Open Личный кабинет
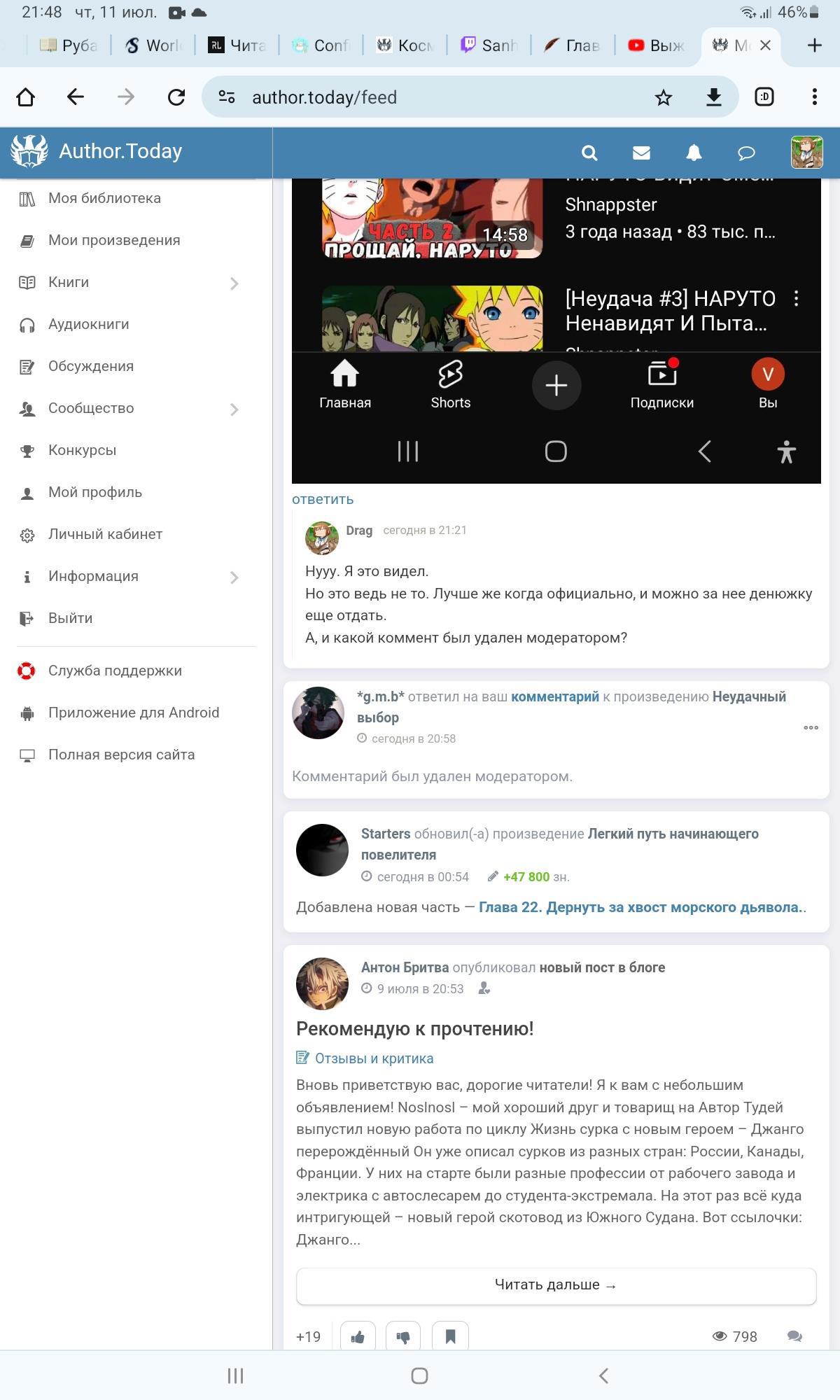840x1400 pixels. (x=105, y=534)
